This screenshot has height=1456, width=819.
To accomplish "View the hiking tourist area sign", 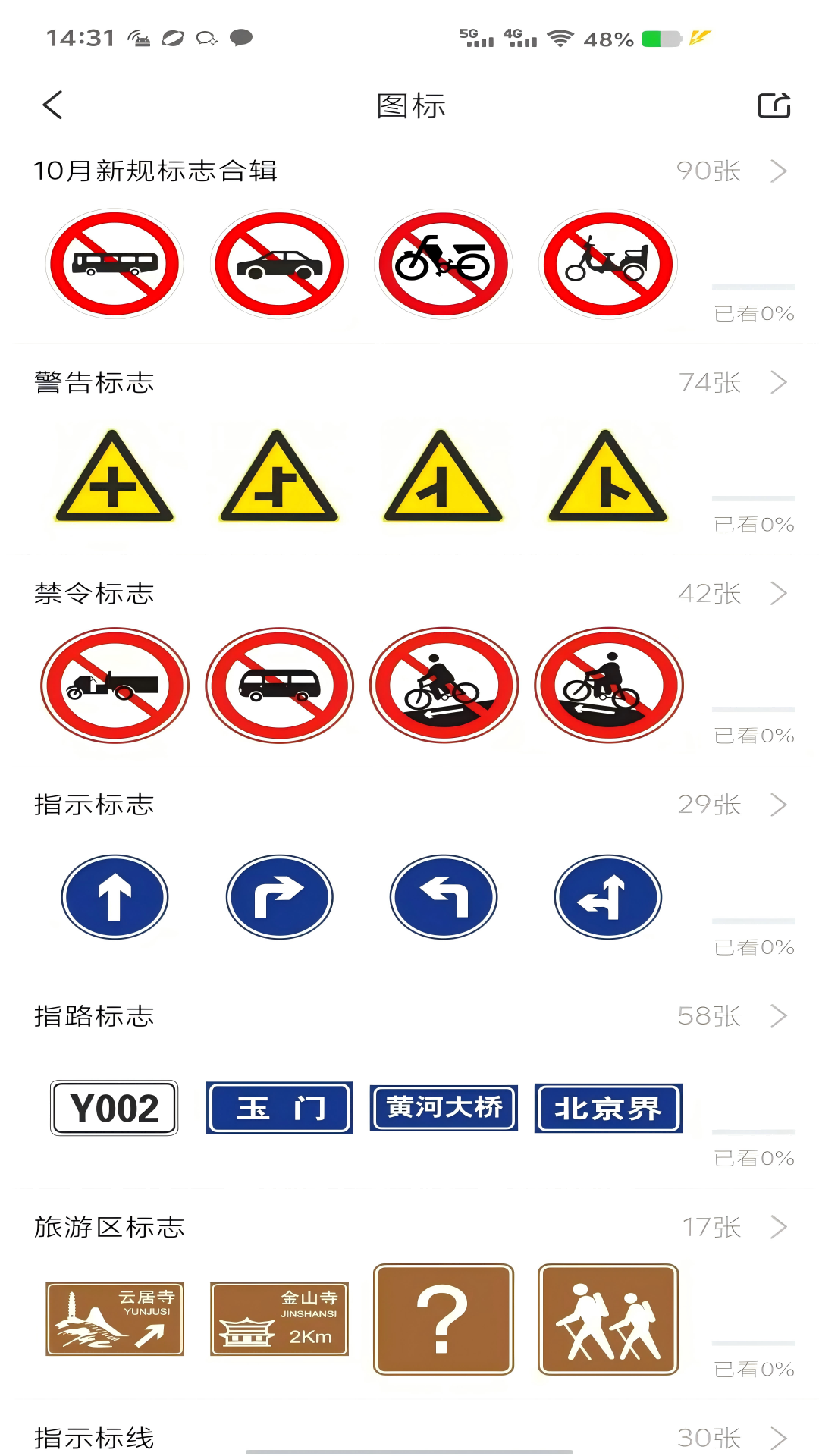I will pos(608,1319).
